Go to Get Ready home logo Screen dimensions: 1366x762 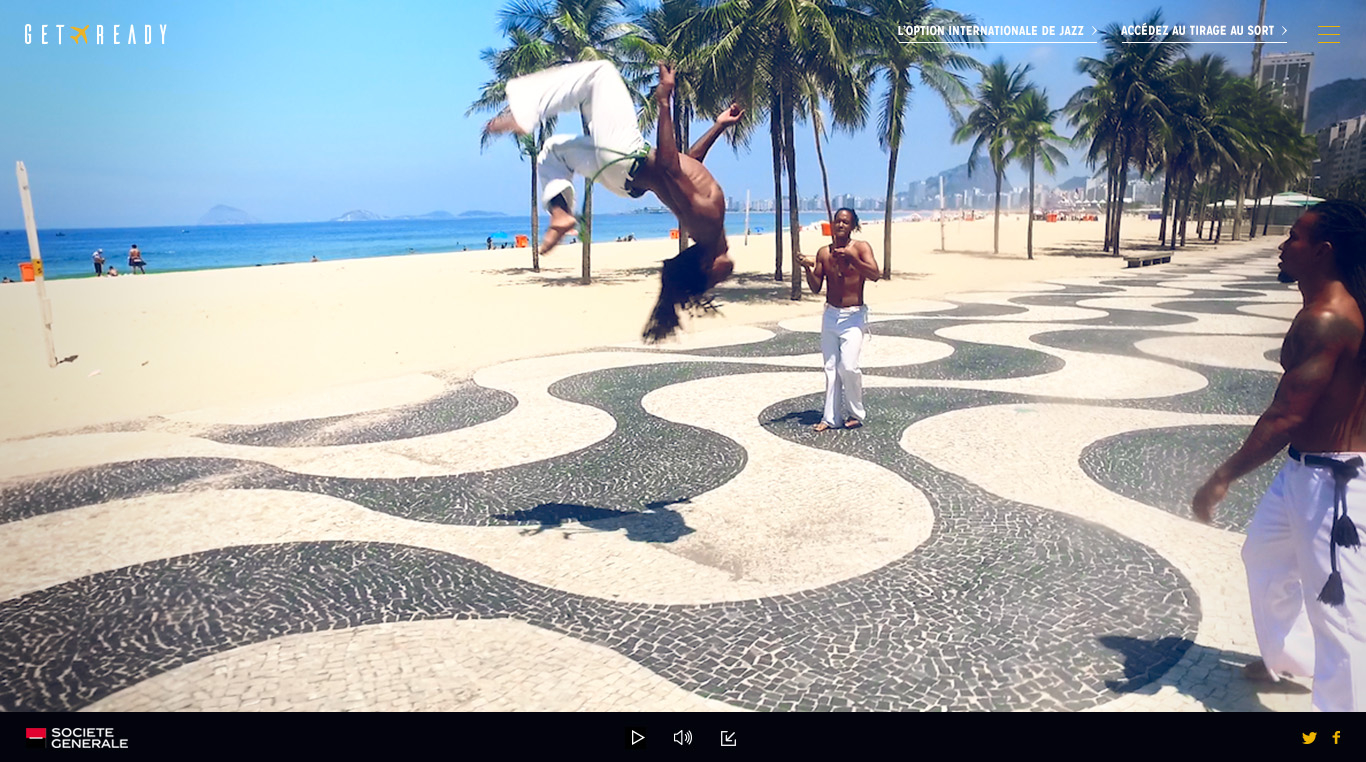click(96, 35)
